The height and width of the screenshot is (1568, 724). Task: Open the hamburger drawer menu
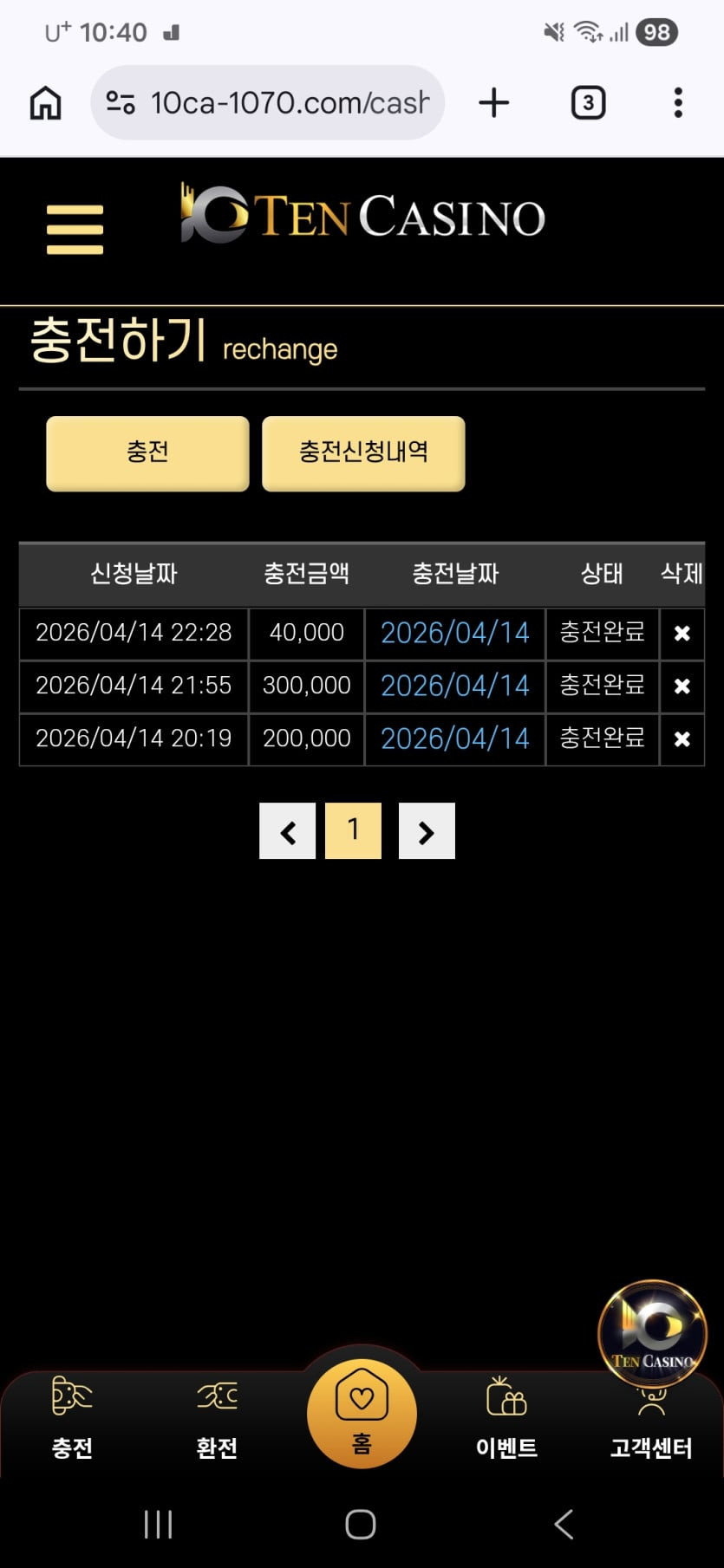click(x=75, y=230)
